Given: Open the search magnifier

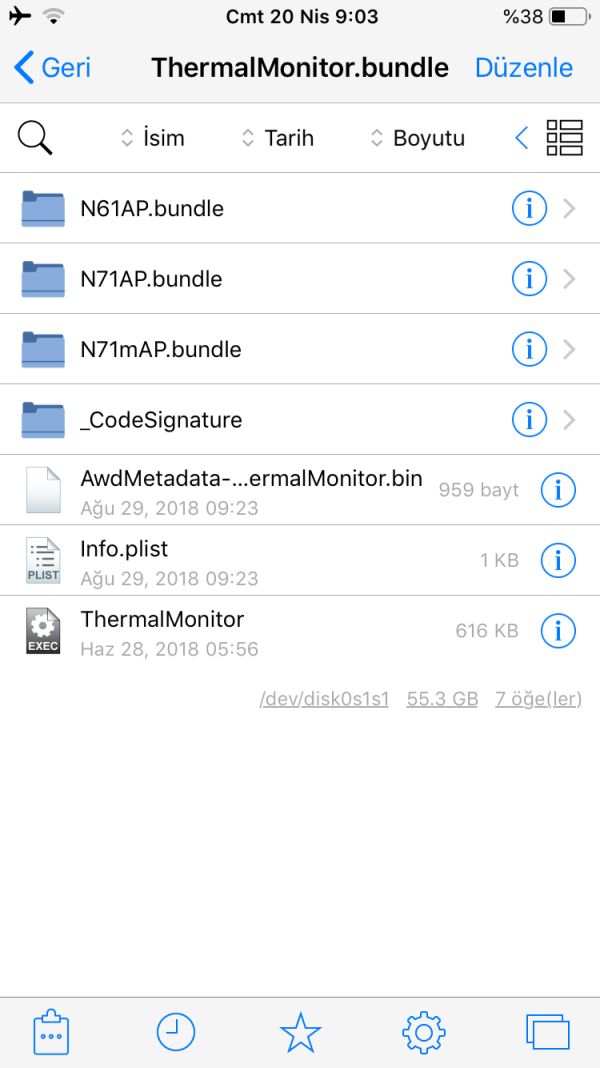Looking at the screenshot, I should click(x=35, y=138).
